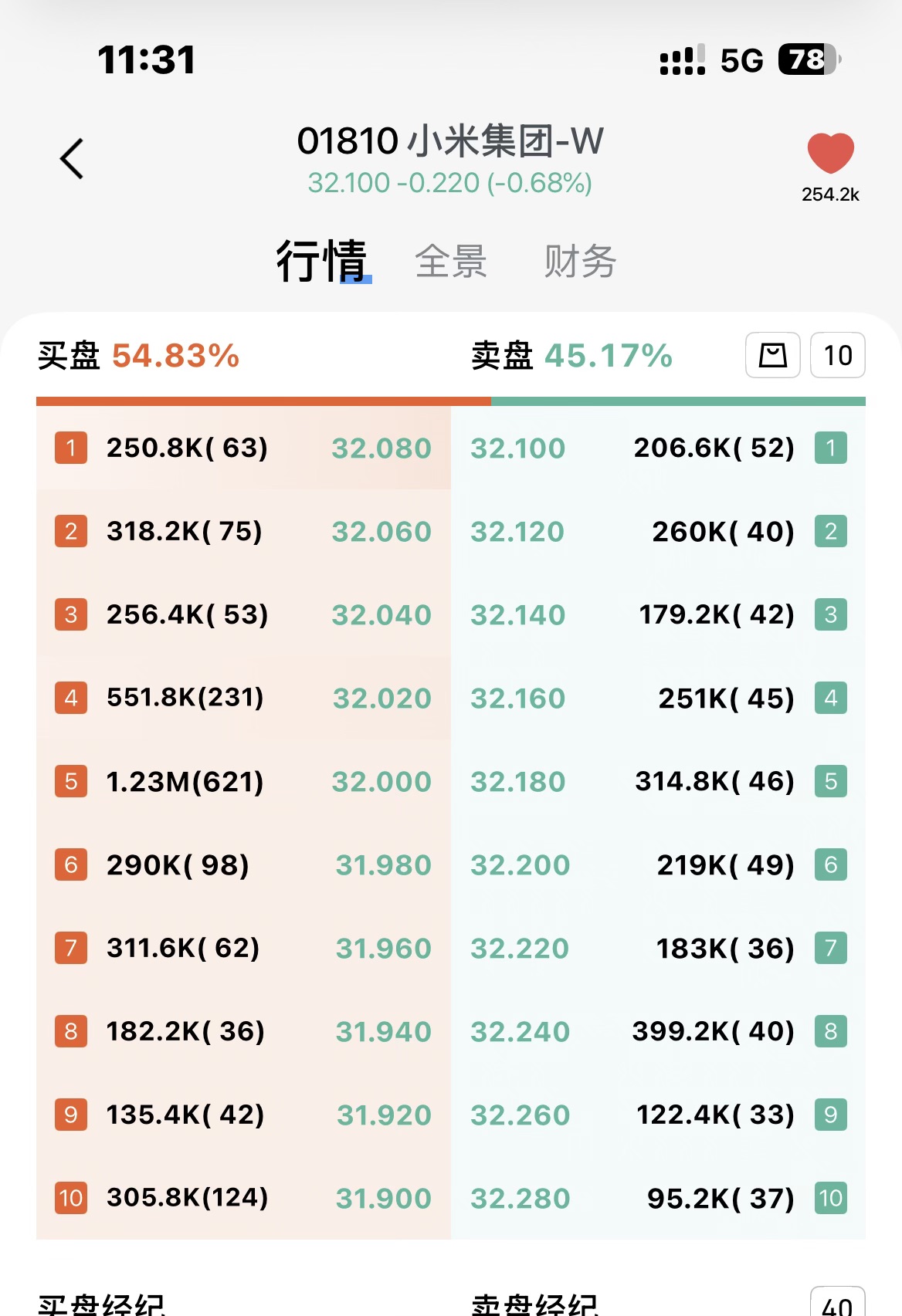Open the 40 broker queue count selector
This screenshot has width=902, height=1316.
(837, 1303)
